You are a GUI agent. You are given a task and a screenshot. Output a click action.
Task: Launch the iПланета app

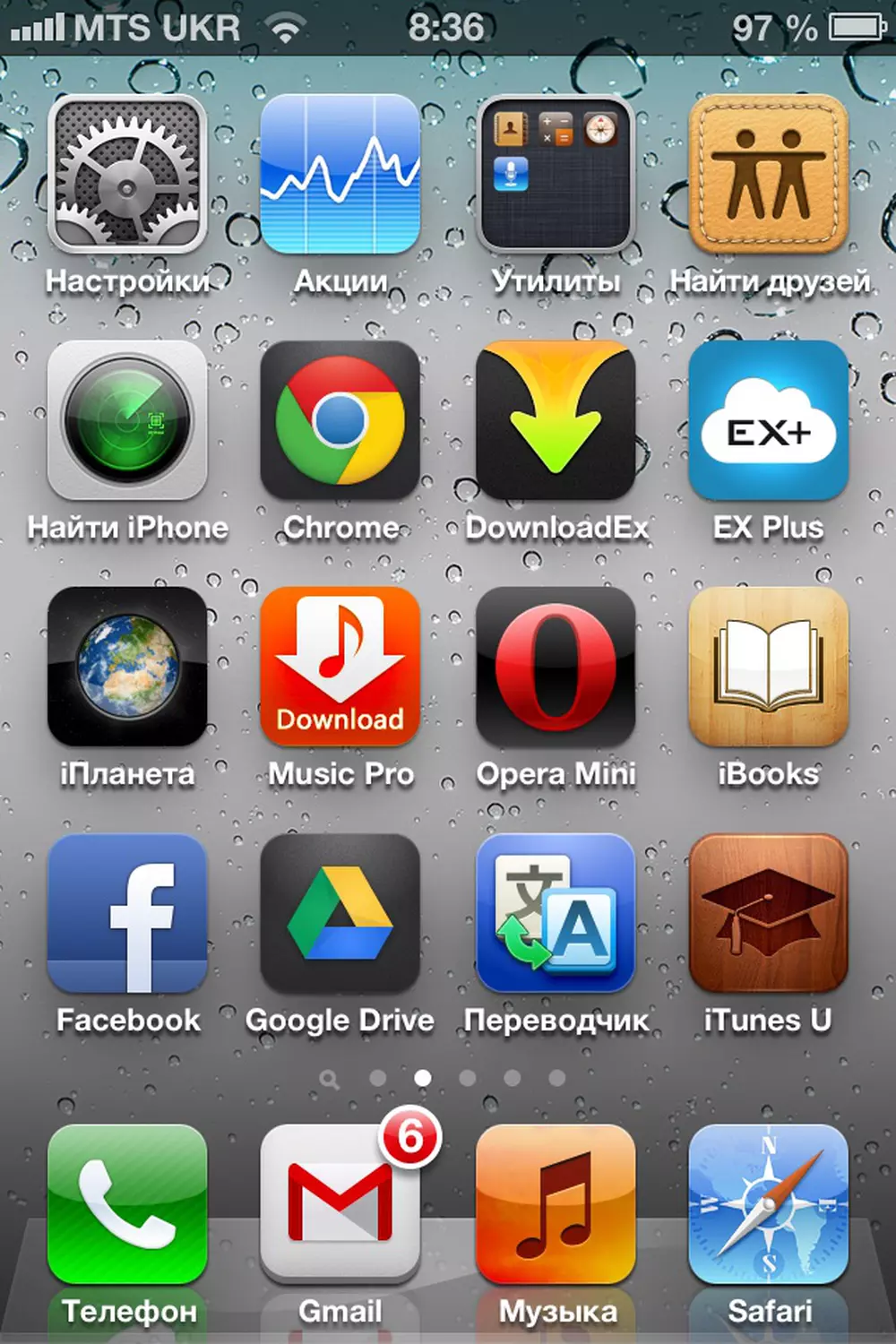[x=127, y=668]
